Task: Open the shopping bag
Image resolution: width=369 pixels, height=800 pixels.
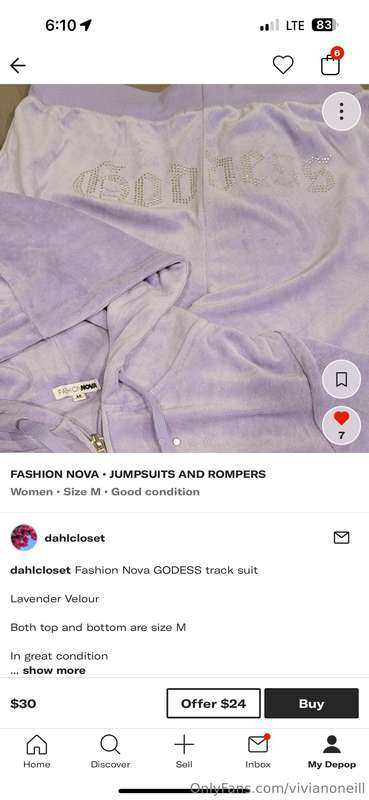Action: pyautogui.click(x=331, y=63)
